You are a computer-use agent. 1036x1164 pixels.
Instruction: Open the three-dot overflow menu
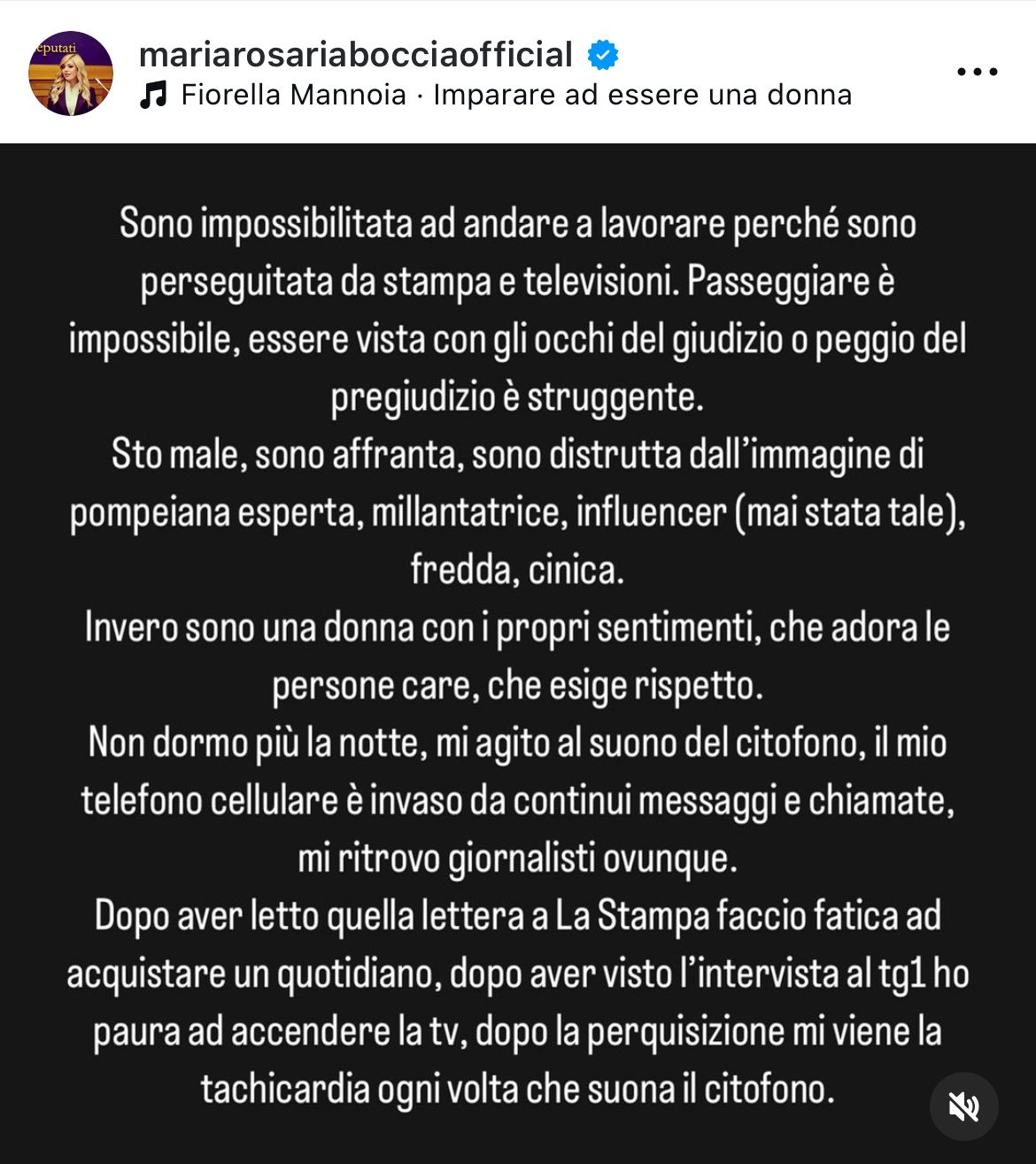pos(978,73)
